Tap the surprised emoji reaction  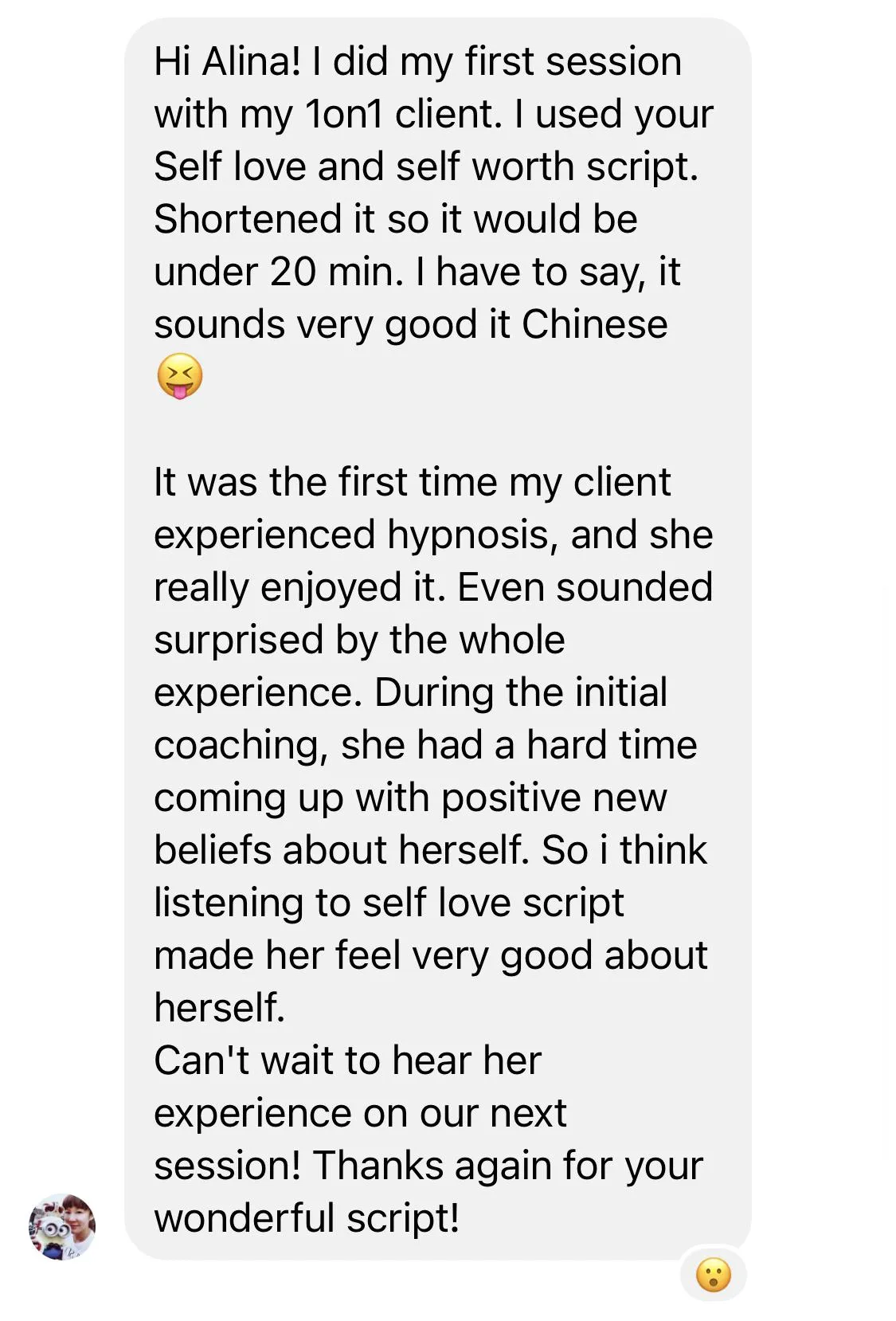click(x=713, y=1275)
